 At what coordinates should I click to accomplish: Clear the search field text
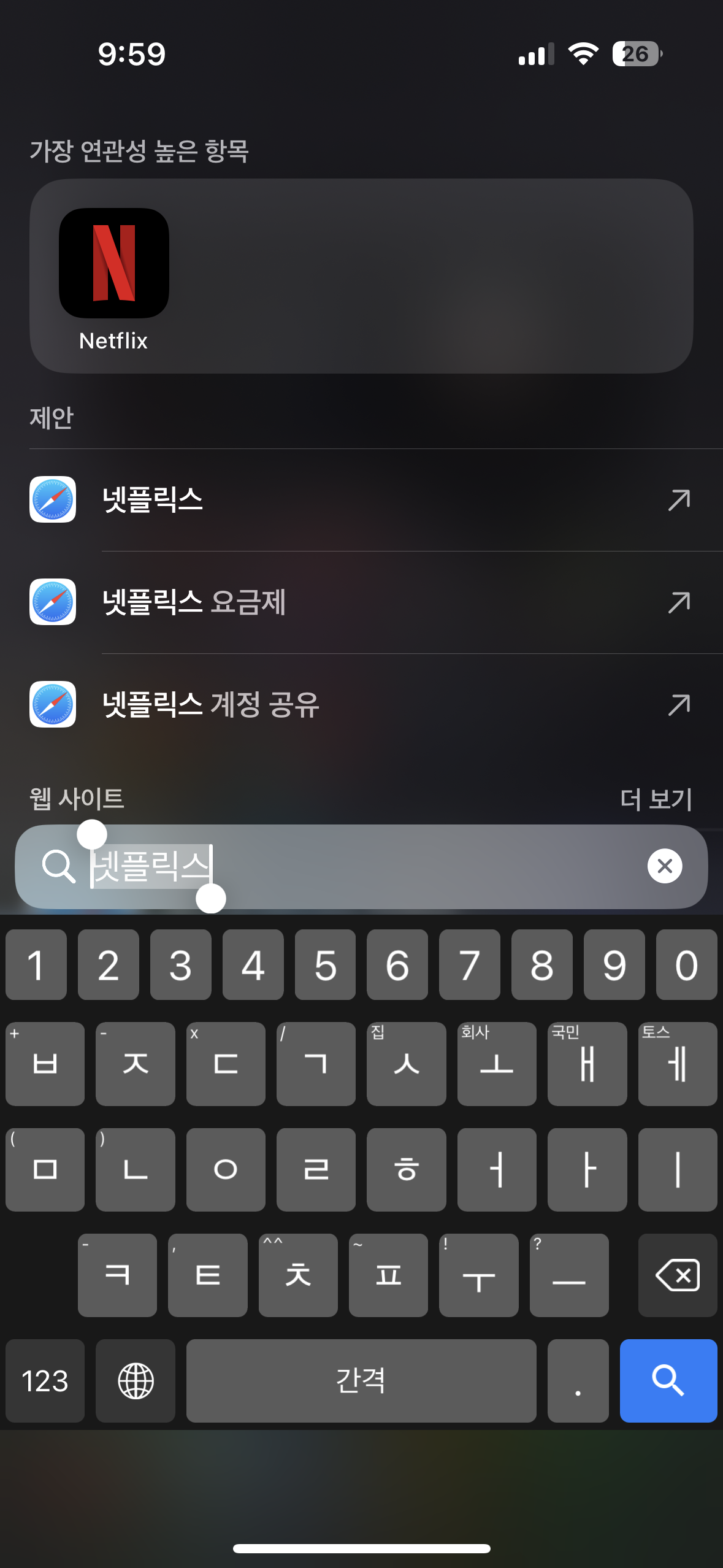click(x=665, y=866)
